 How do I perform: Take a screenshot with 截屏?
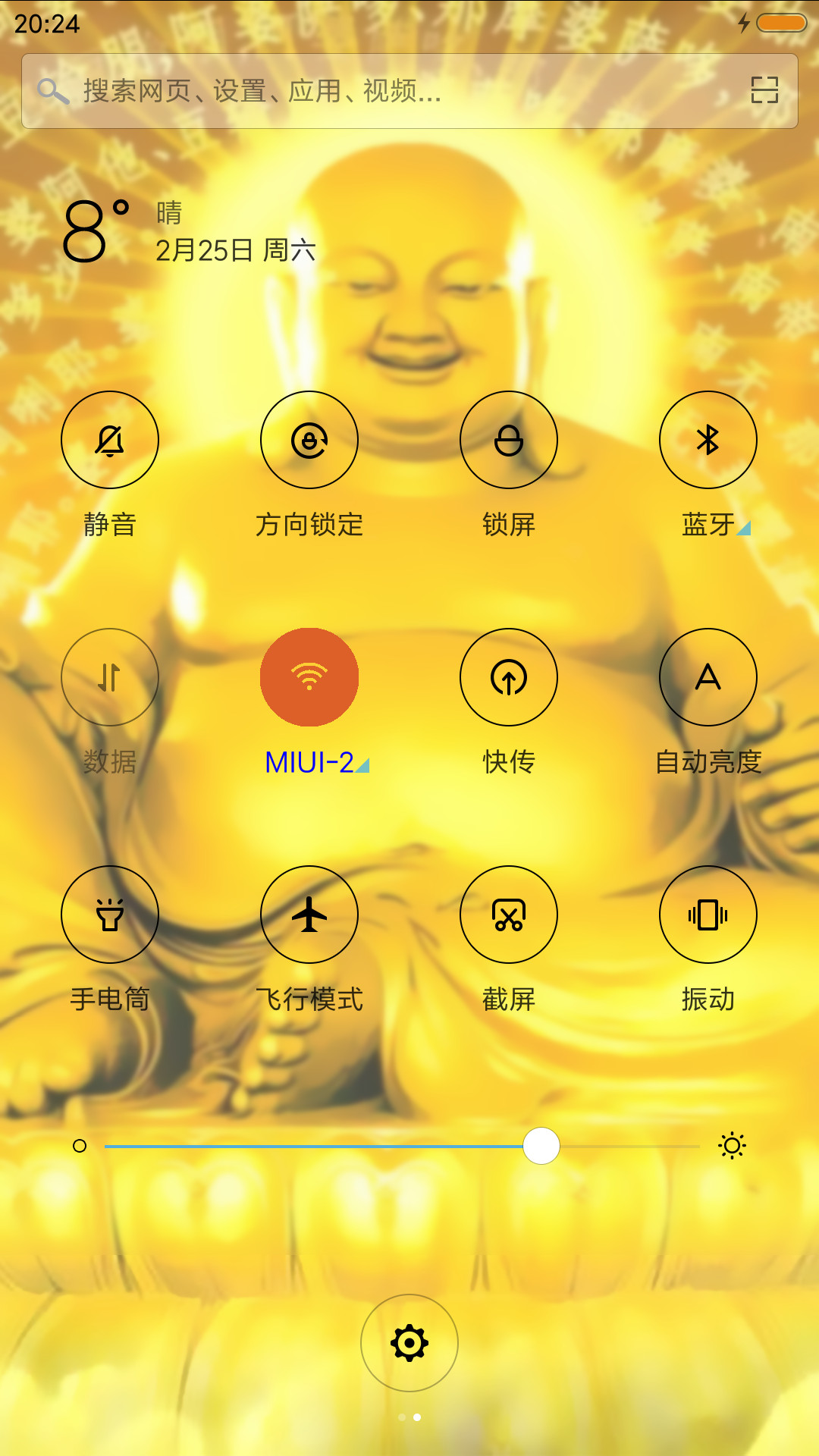point(509,915)
